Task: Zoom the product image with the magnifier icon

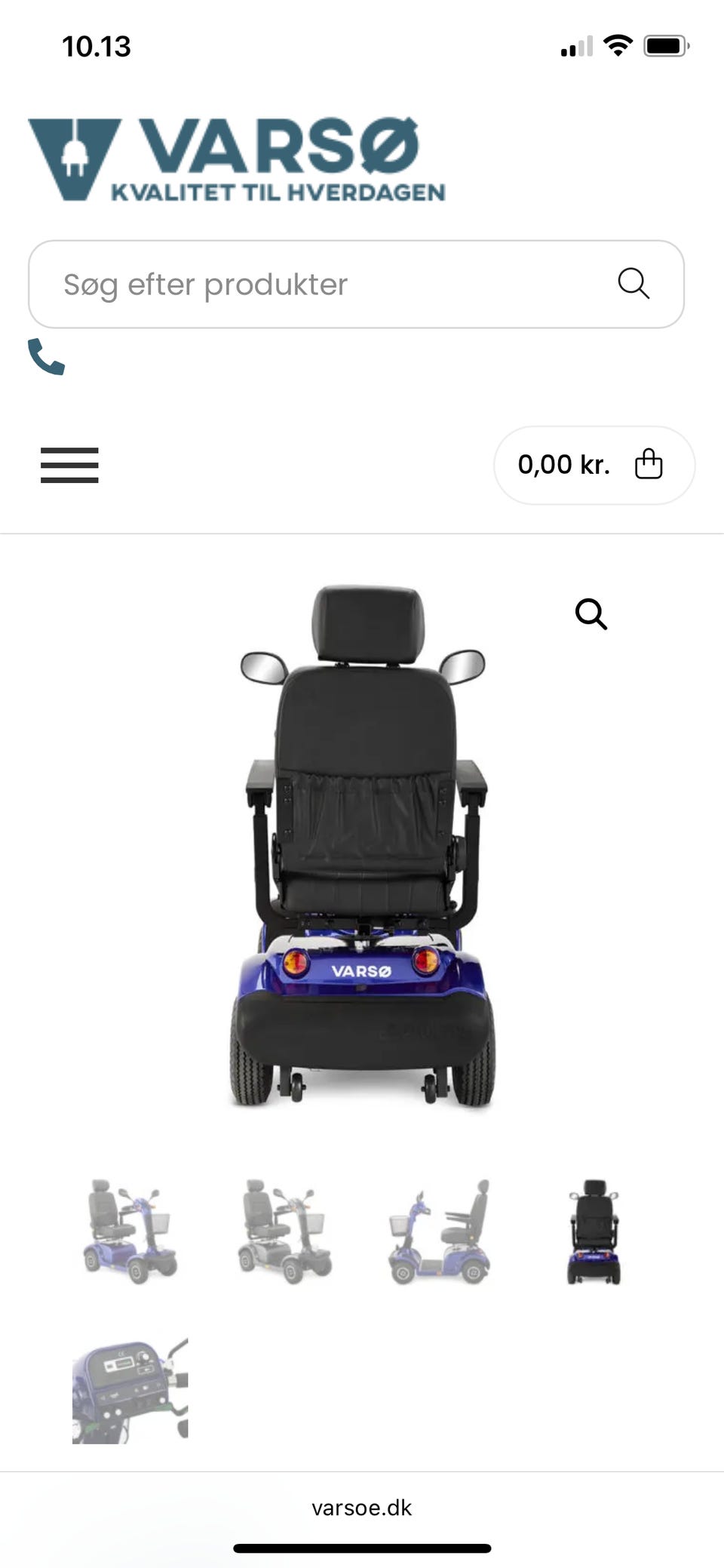Action: [x=591, y=614]
